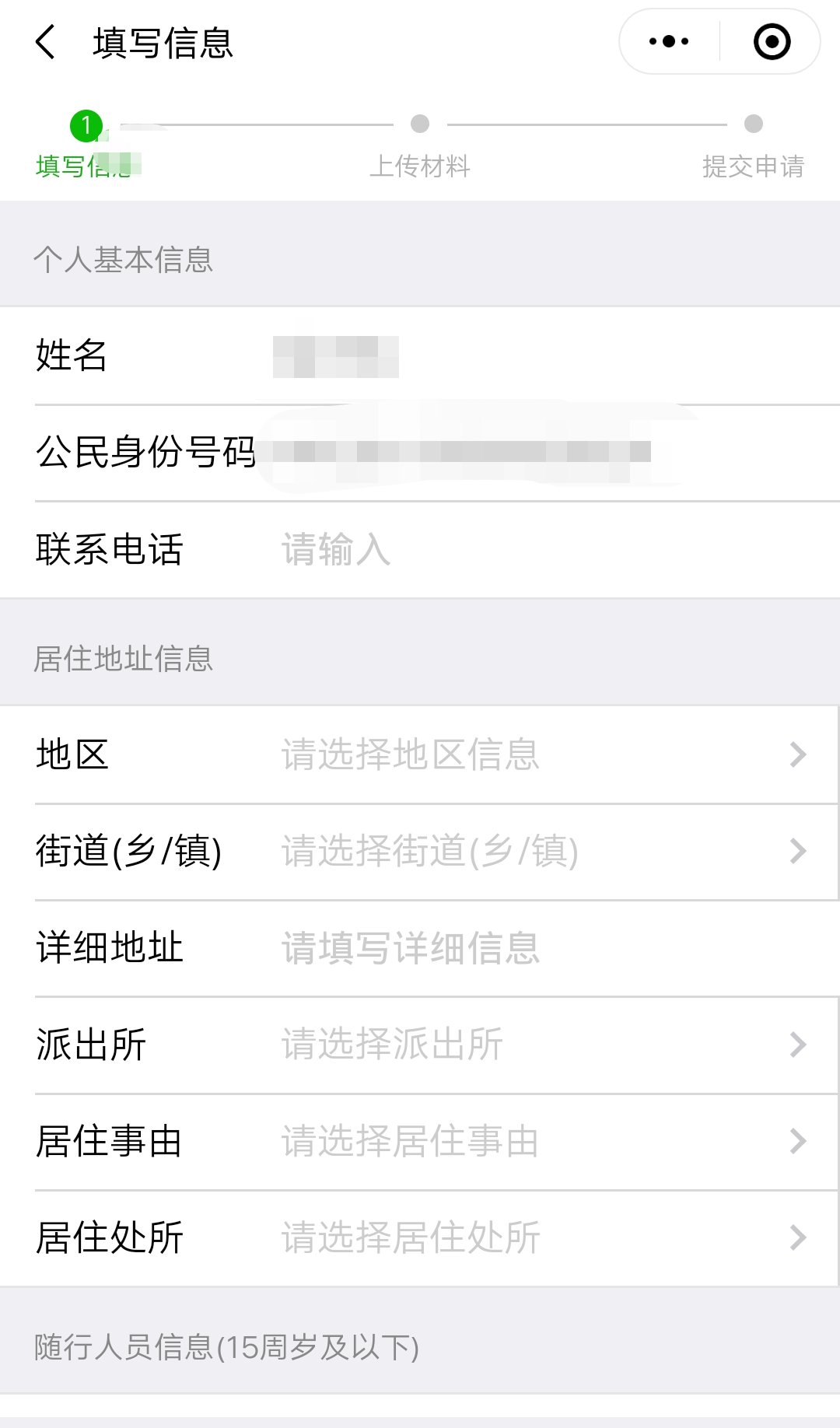Open the mini program more options menu
This screenshot has width=840, height=1428.
pyautogui.click(x=669, y=42)
